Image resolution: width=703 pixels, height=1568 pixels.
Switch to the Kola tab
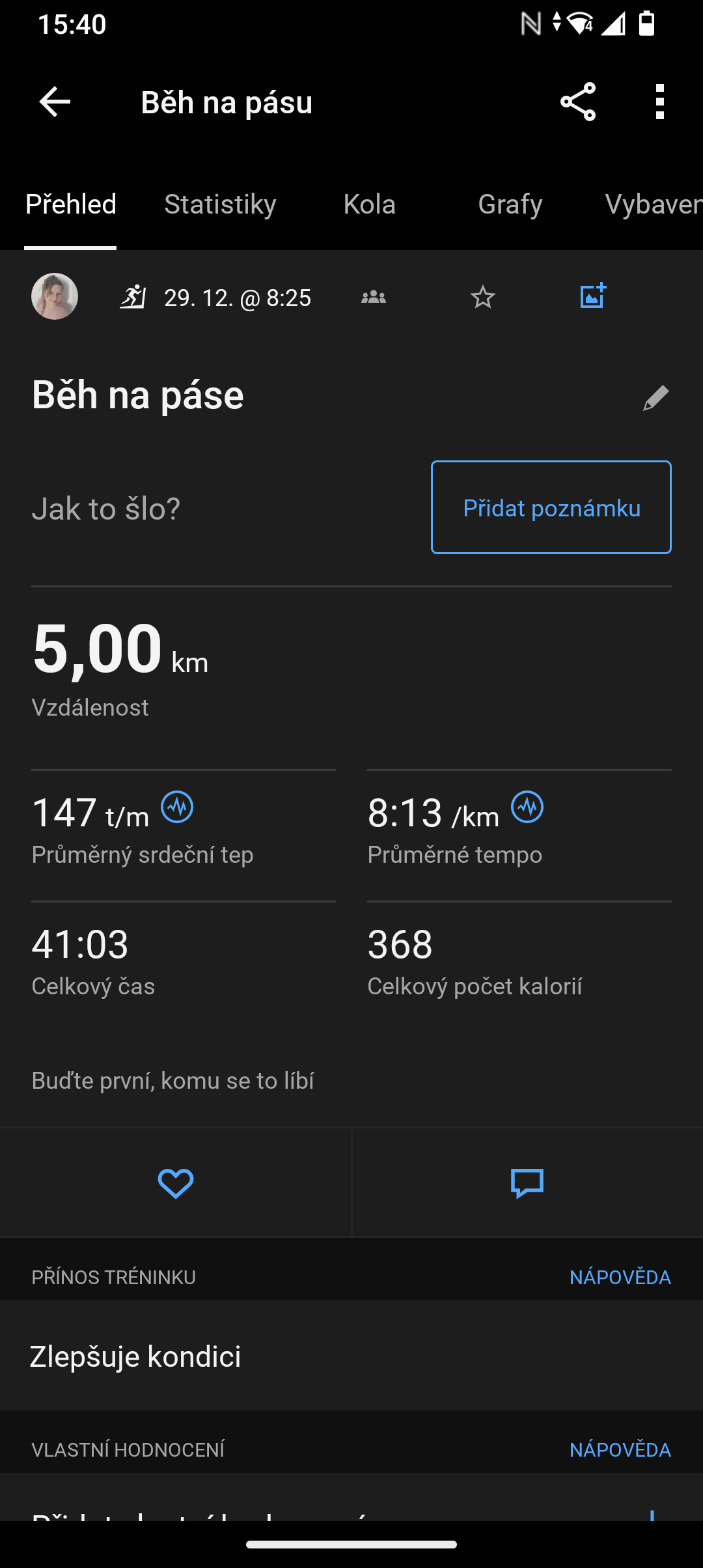coord(369,204)
